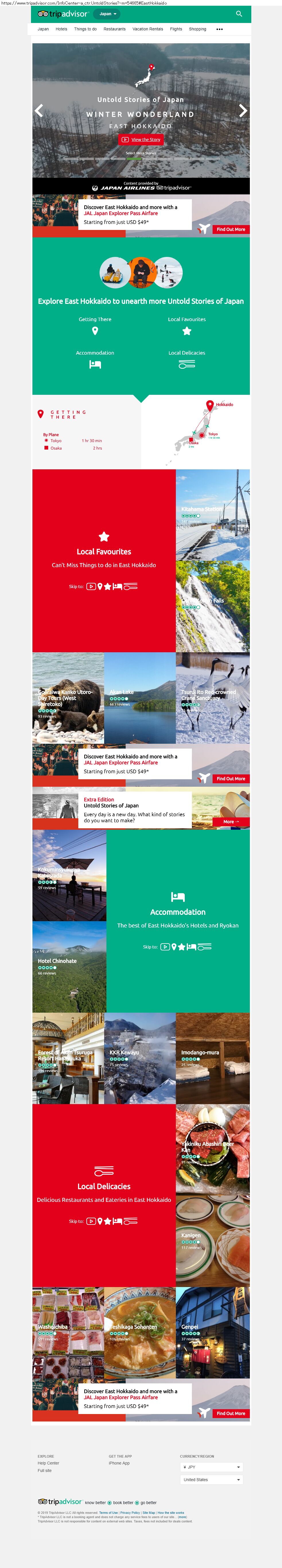Show the next story with right arrow
Screen dimensions: 282x1568
click(242, 111)
